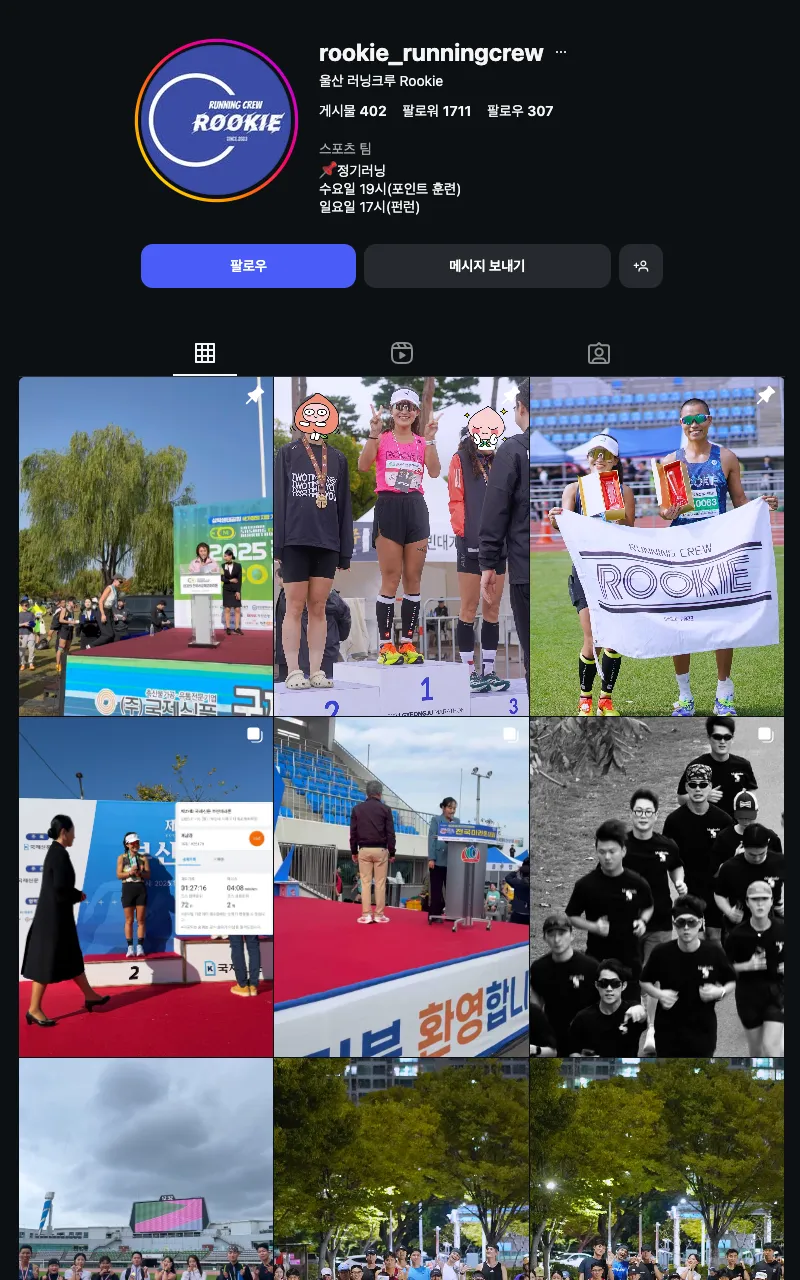Tap the 메시지 보내기 button

pos(487,266)
